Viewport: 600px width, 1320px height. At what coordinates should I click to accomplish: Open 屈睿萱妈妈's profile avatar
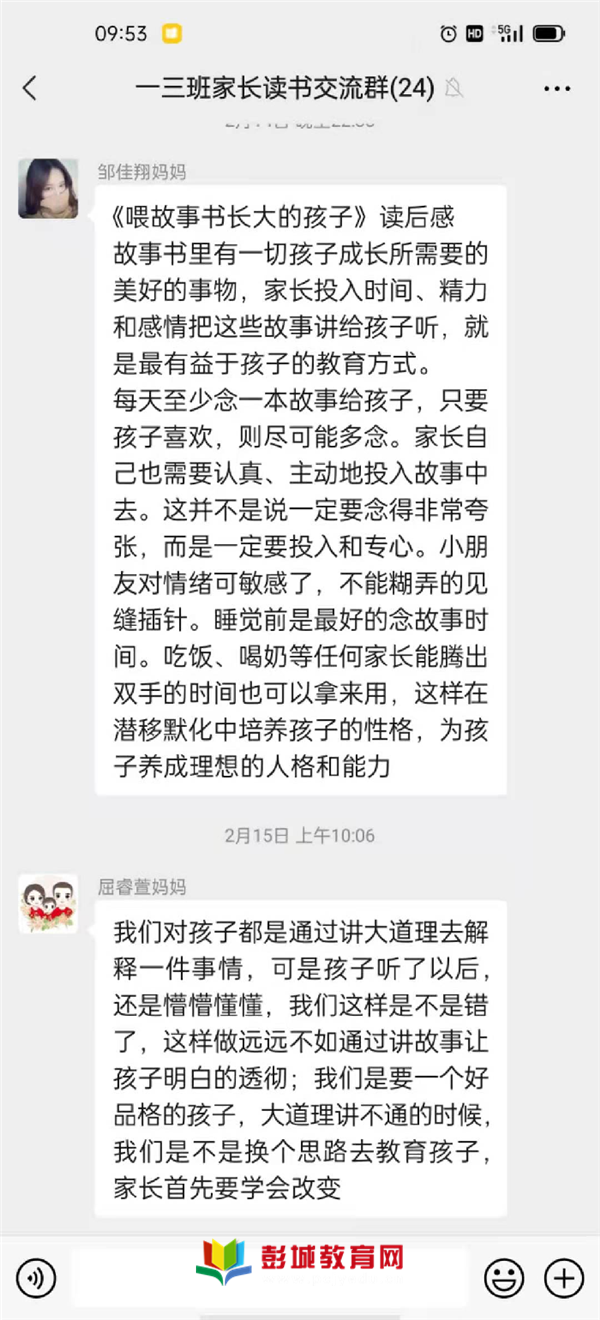pyautogui.click(x=48, y=904)
